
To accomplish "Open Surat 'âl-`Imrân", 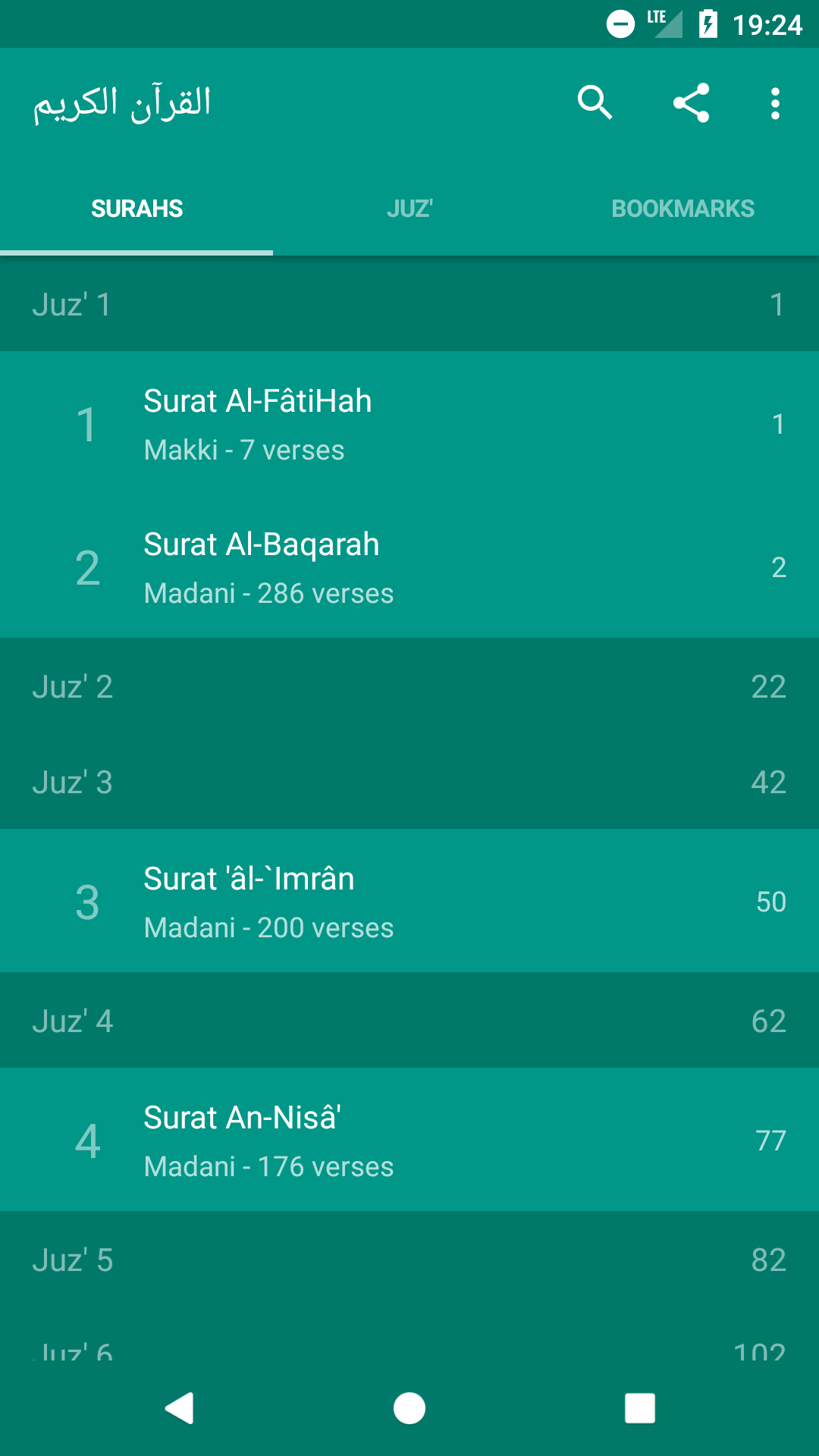I will (x=409, y=901).
